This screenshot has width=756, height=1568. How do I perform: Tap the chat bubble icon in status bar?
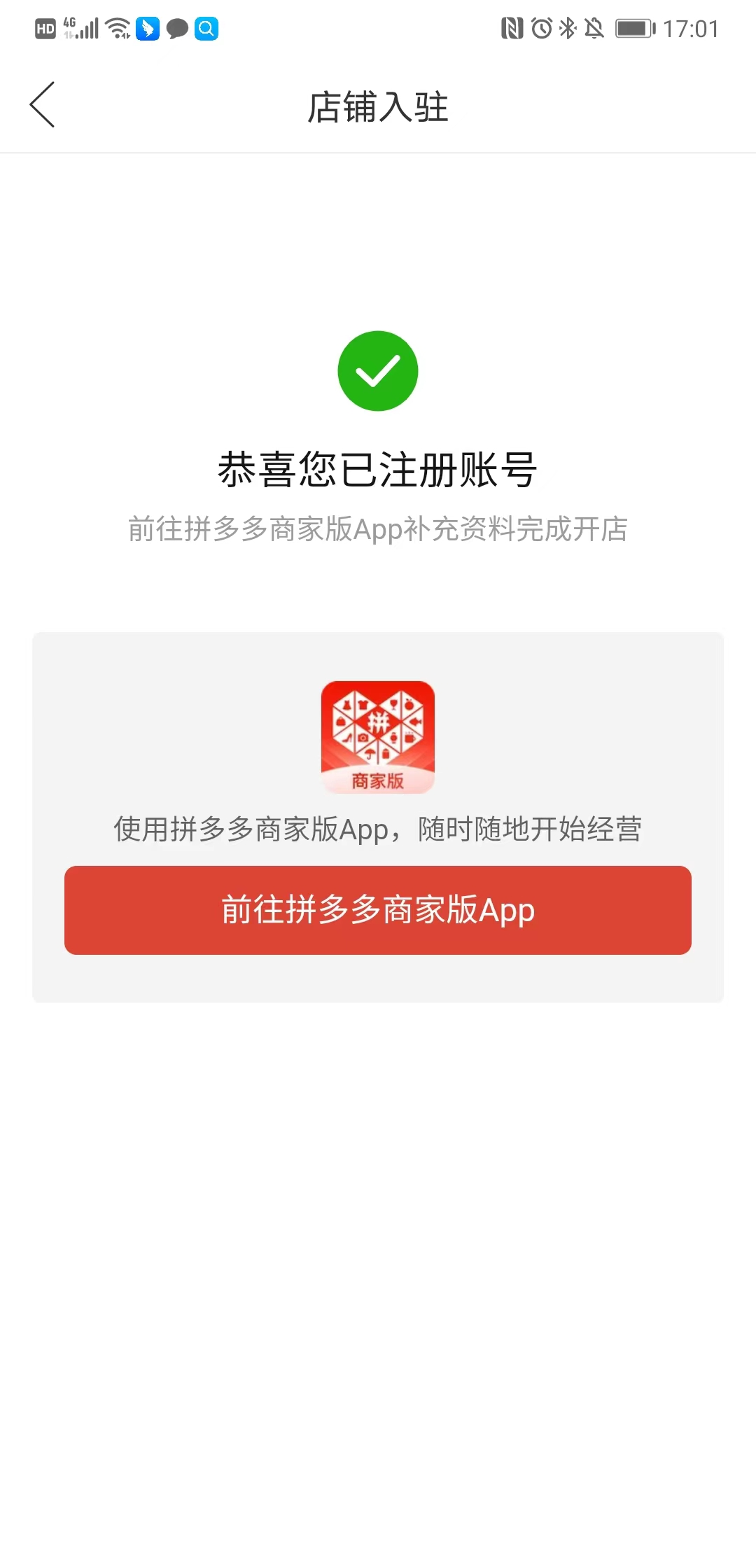(x=177, y=28)
